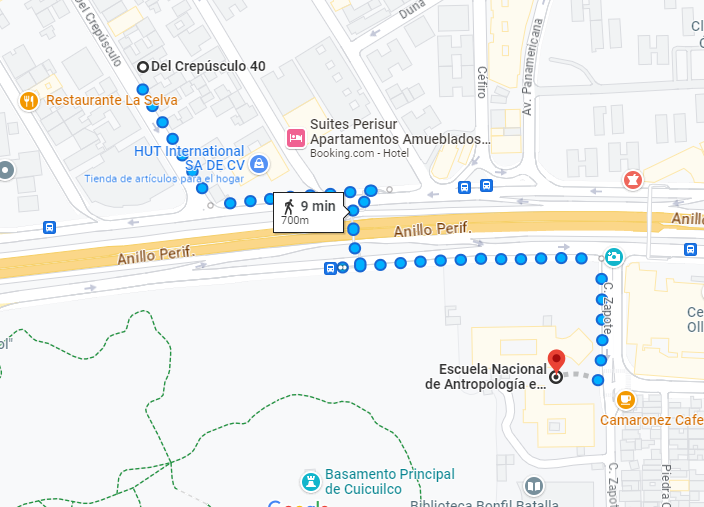Select the Basamento Principal de Cuicuilco landmark
704x507 pixels.
pyautogui.click(x=311, y=482)
